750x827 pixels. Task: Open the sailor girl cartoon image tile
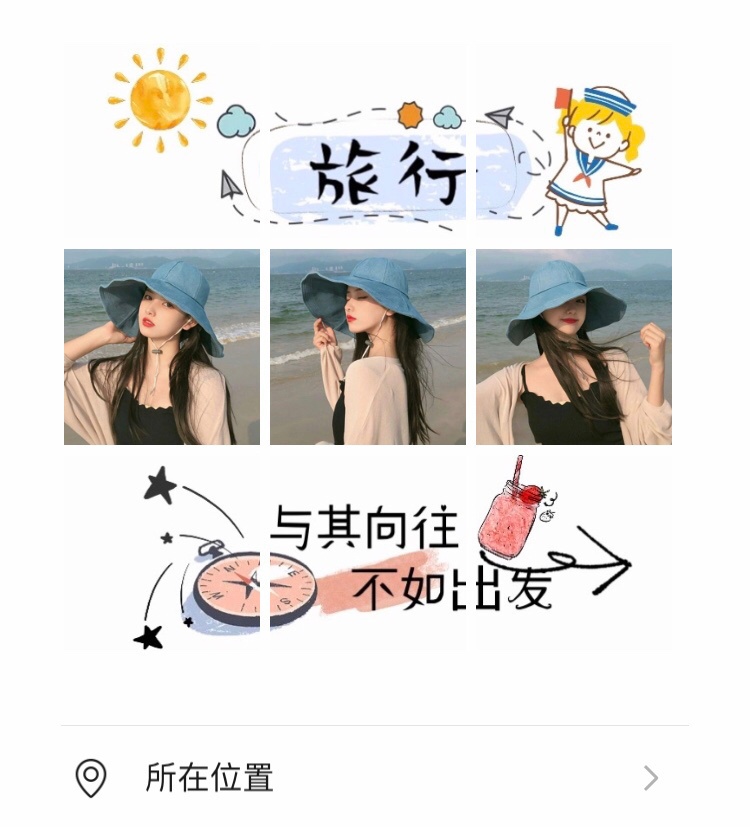574,141
